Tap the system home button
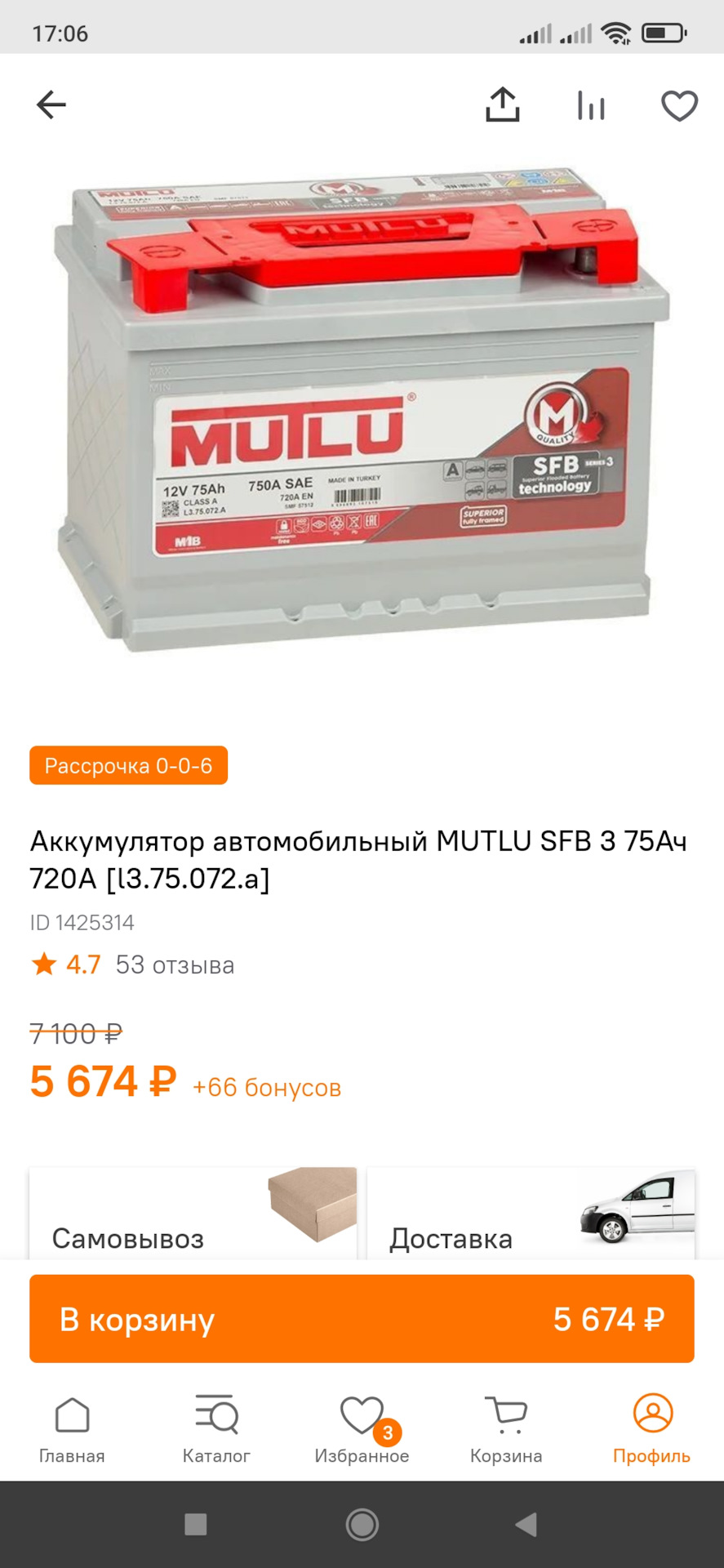This screenshot has width=724, height=1568. [362, 1524]
